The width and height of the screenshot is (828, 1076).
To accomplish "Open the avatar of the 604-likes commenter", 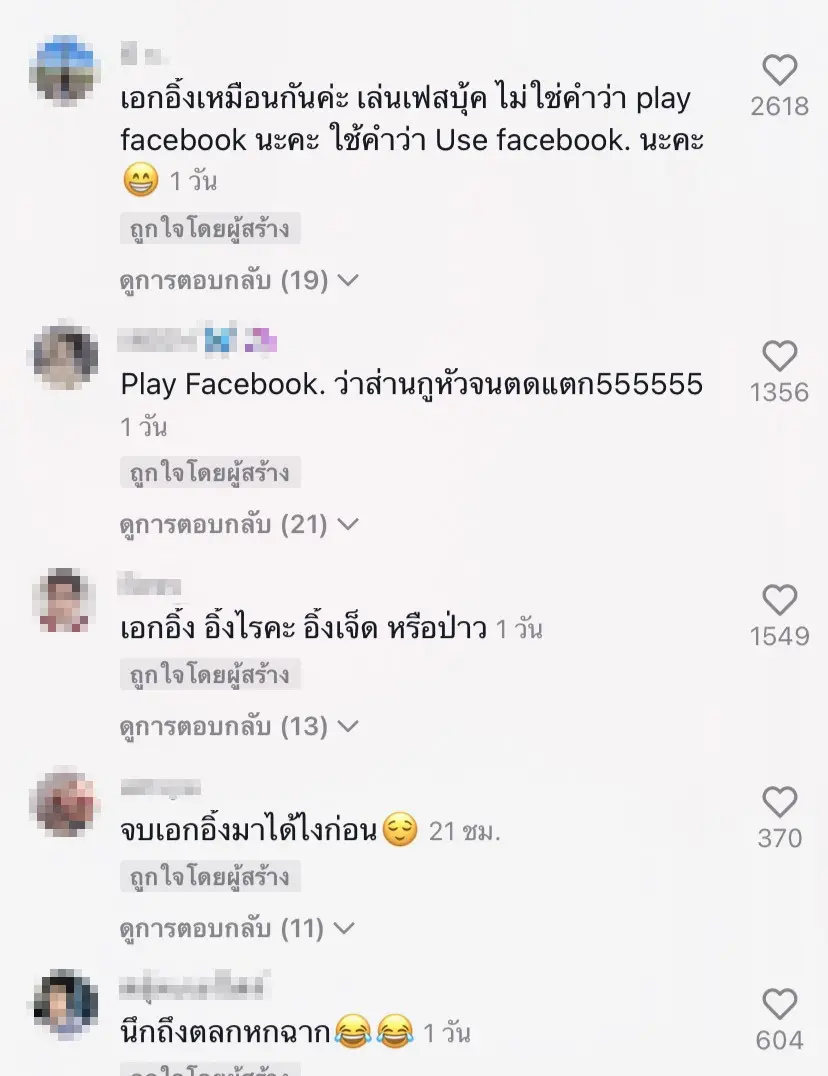I will click(66, 1004).
